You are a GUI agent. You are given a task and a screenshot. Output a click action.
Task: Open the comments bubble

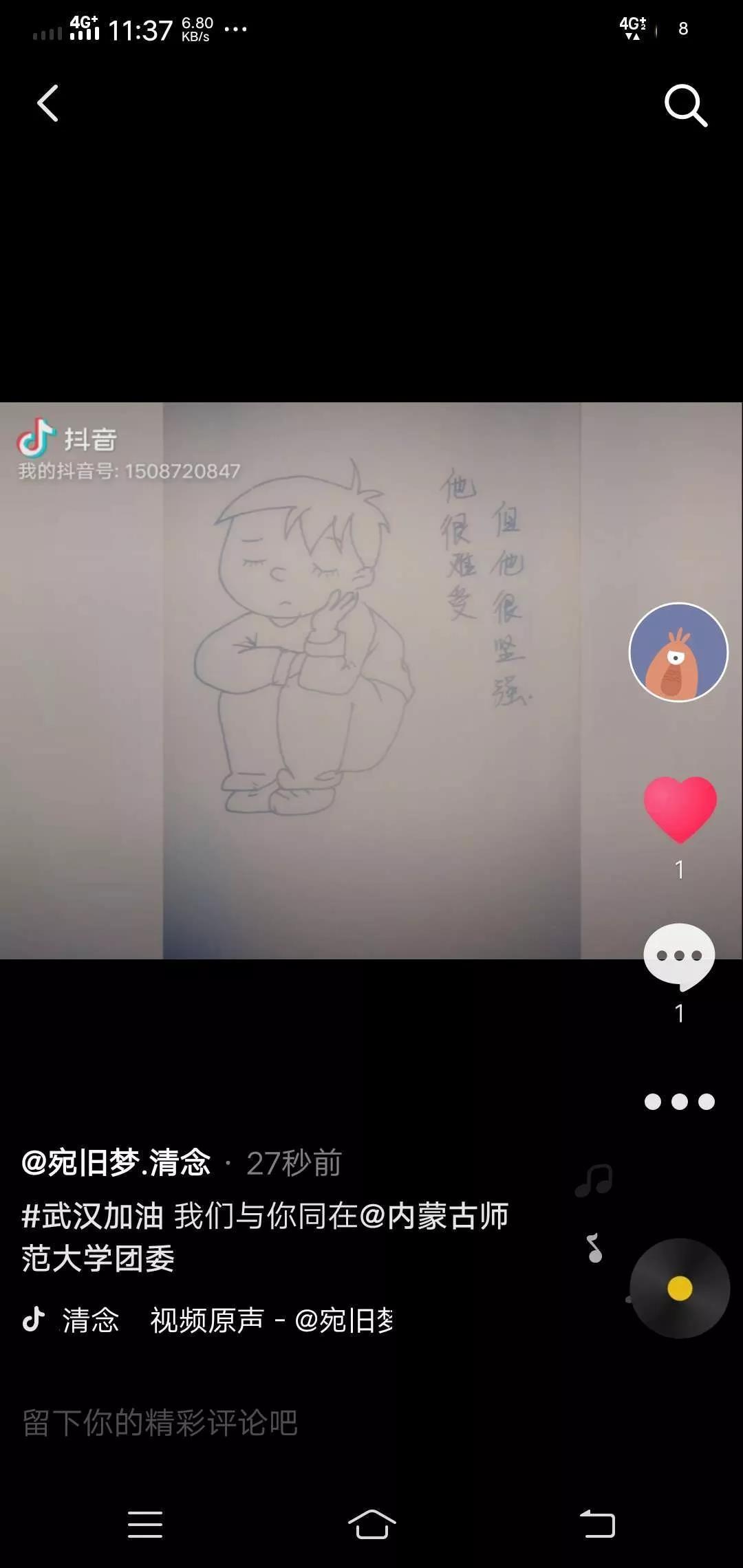(x=679, y=957)
